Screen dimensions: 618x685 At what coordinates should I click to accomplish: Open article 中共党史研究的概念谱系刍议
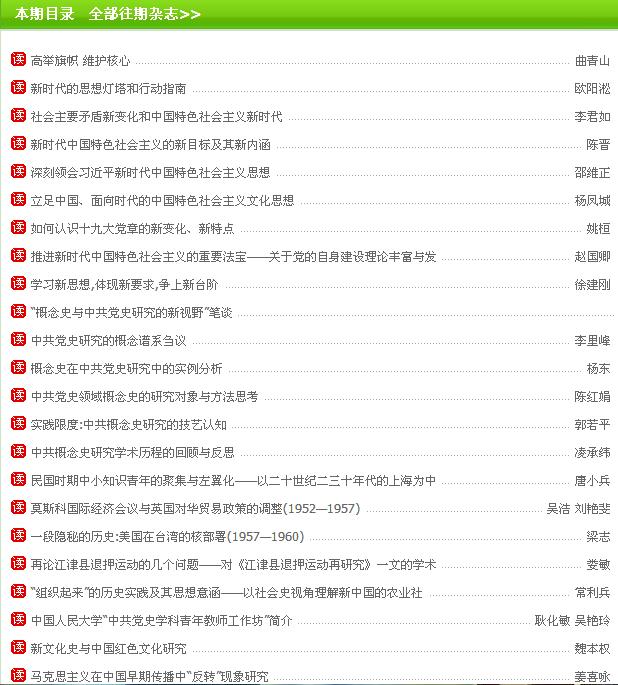point(108,341)
